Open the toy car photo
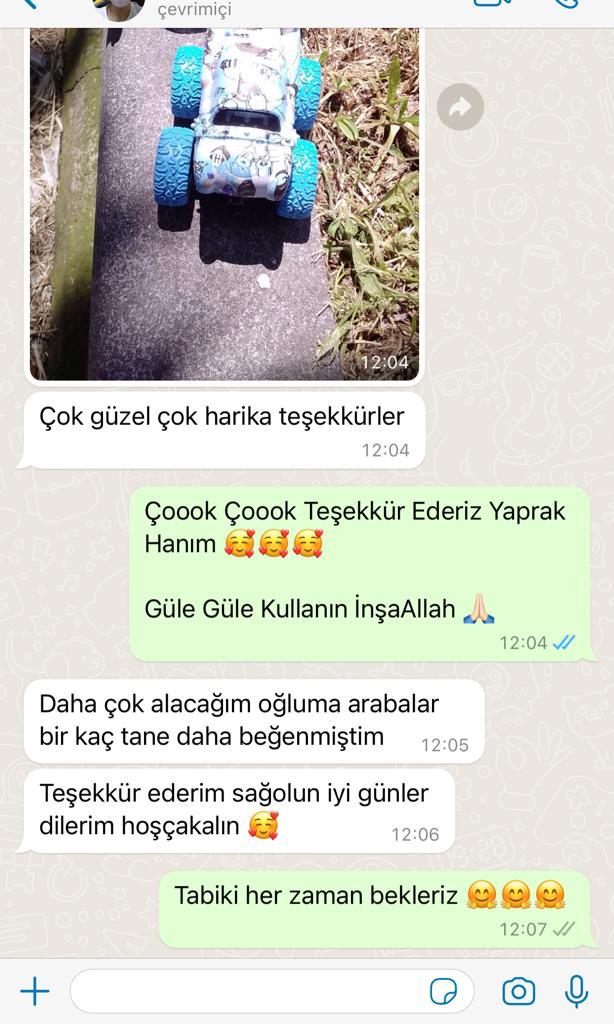The image size is (614, 1024). 225,204
